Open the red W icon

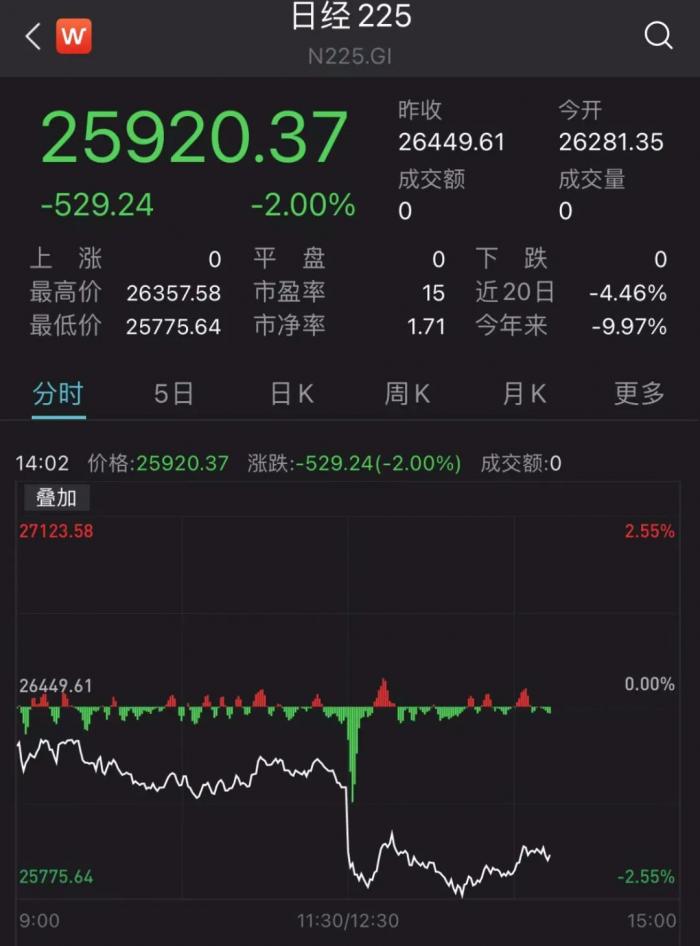pyautogui.click(x=73, y=37)
